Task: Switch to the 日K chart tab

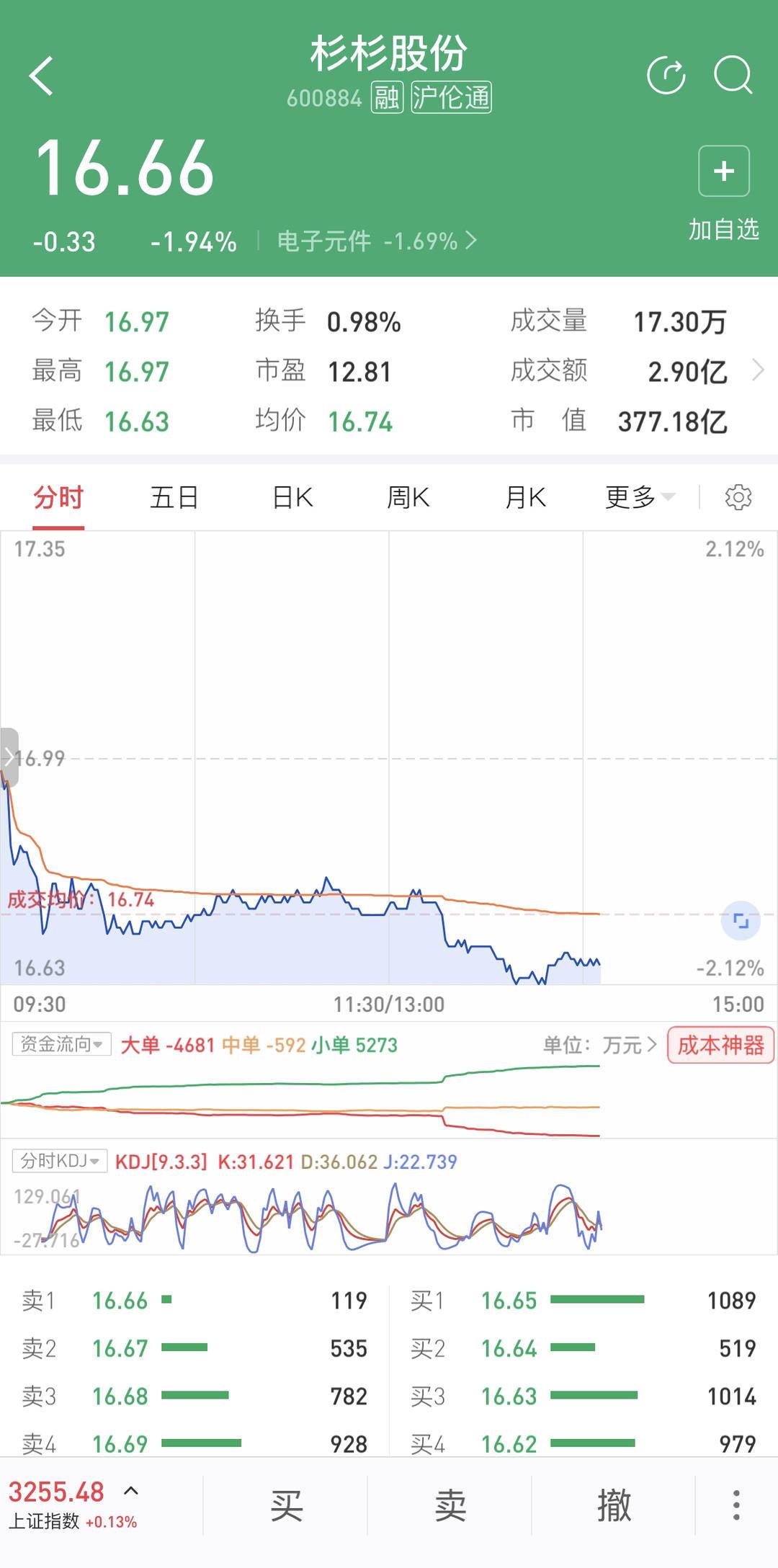Action: [292, 497]
